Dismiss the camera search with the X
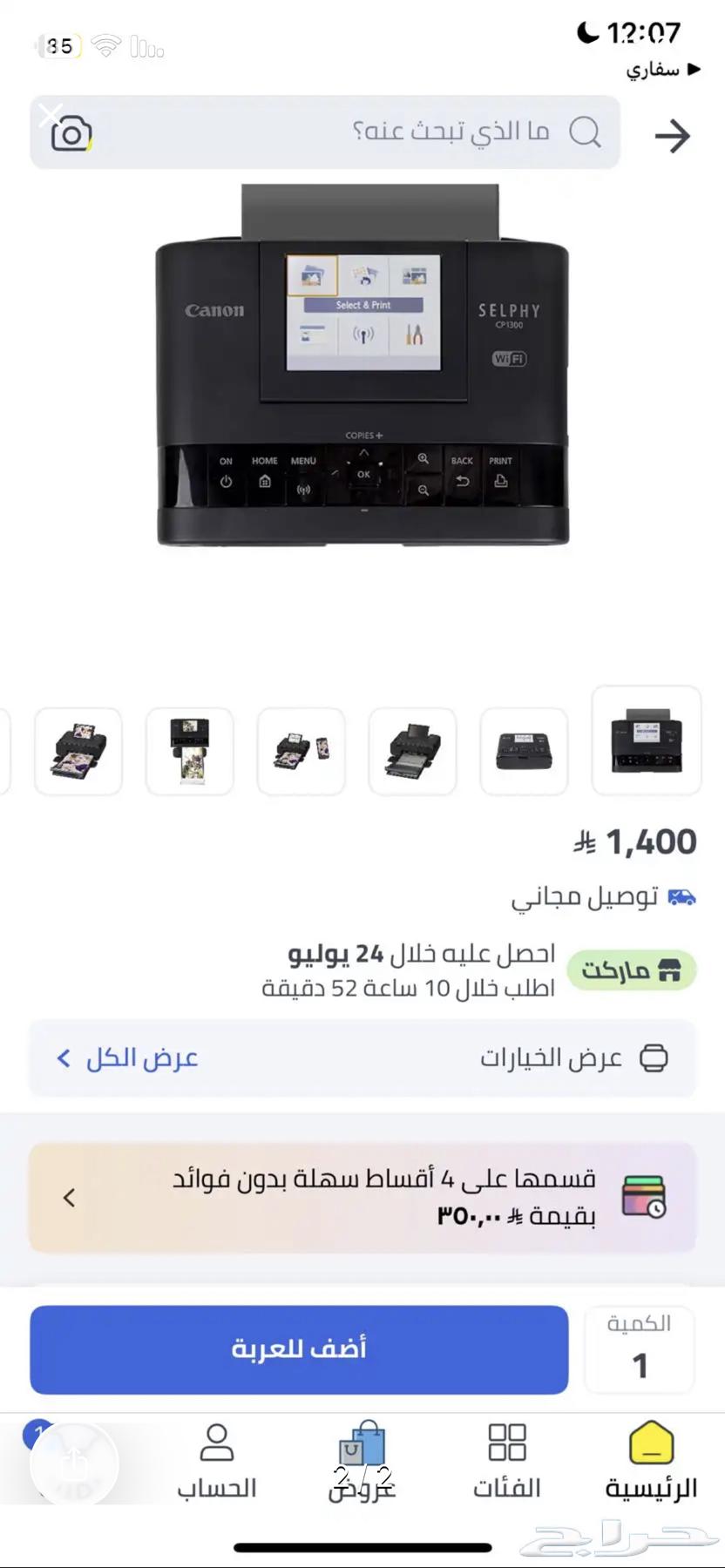725x1568 pixels. click(x=51, y=114)
